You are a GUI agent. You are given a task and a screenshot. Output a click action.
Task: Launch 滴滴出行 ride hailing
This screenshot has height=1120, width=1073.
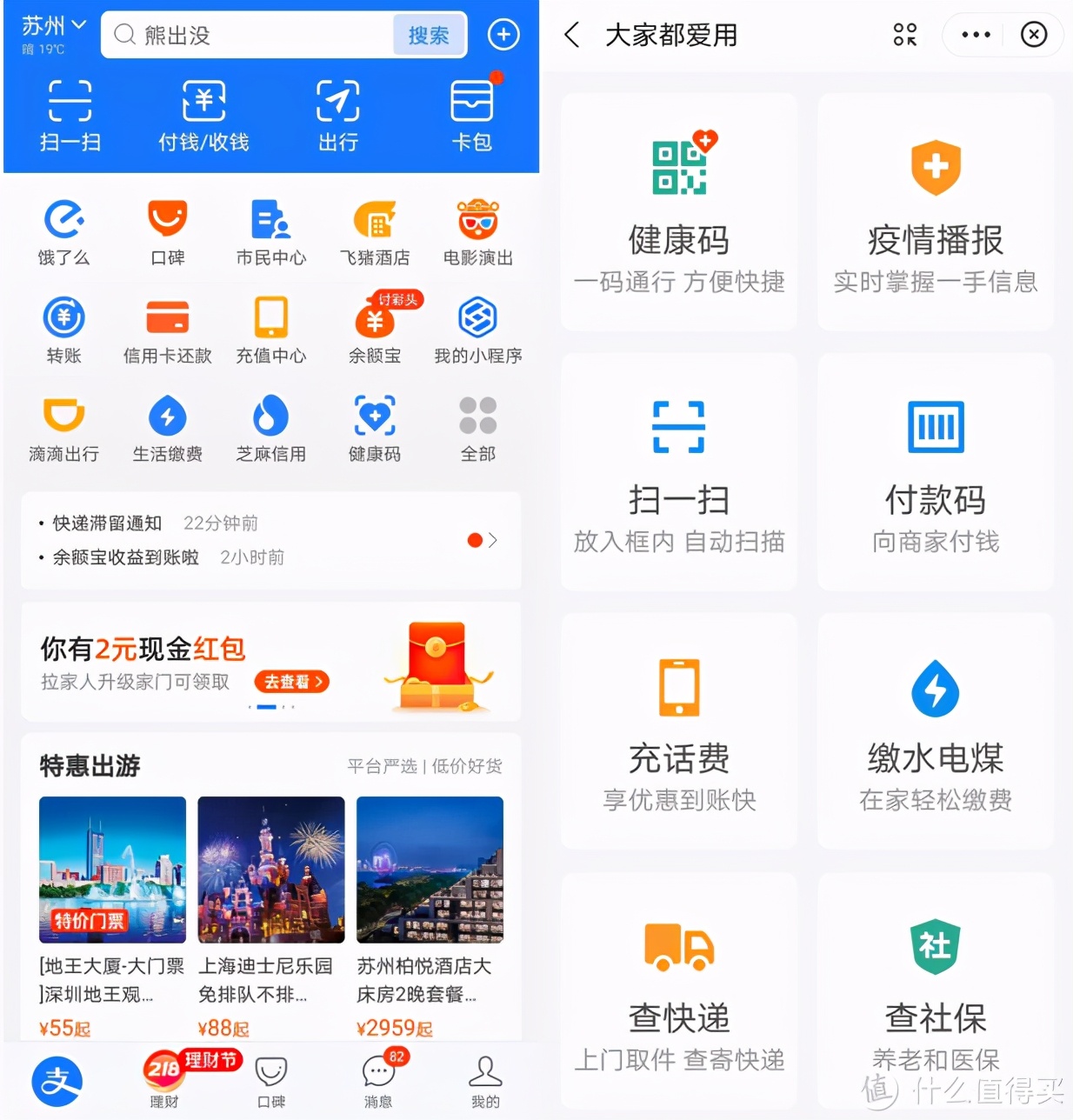click(x=63, y=428)
